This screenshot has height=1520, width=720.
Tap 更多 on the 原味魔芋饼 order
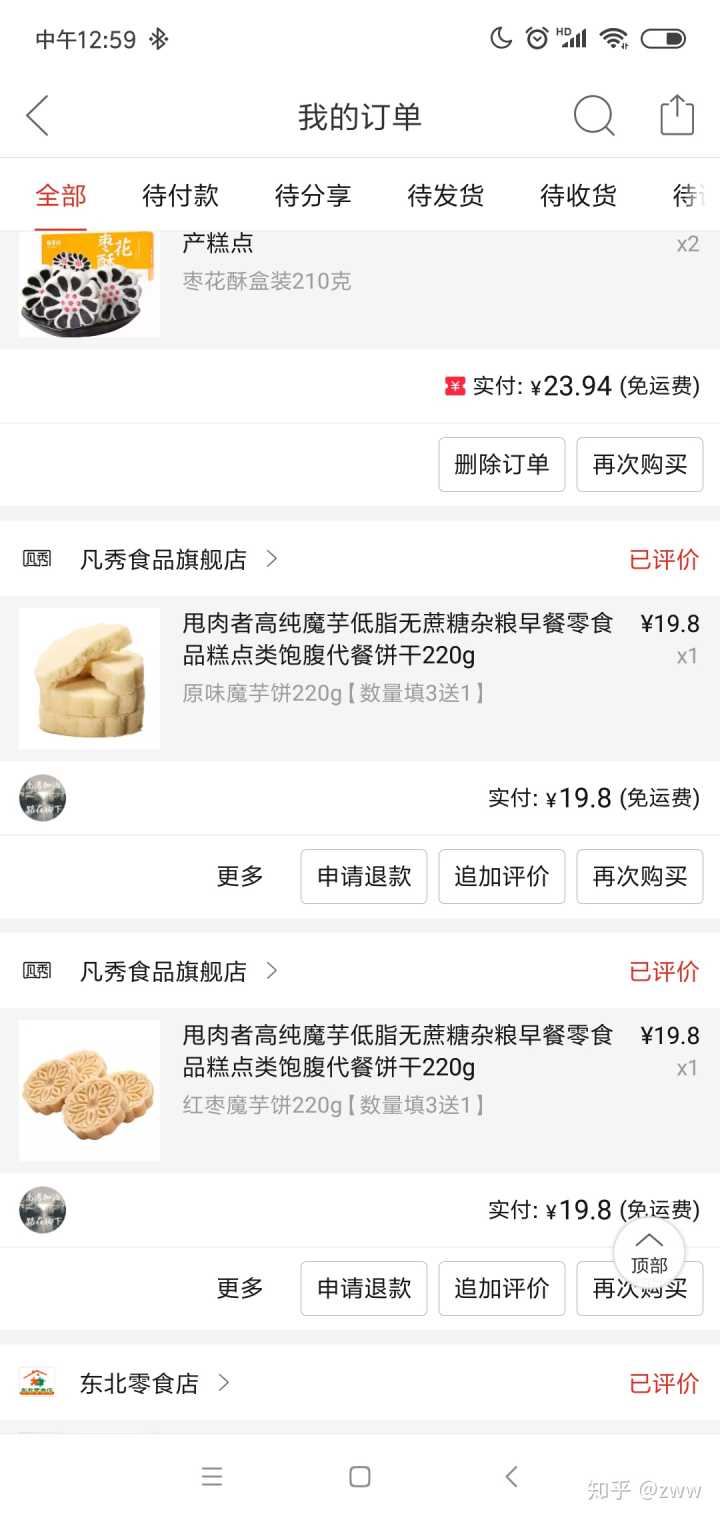click(240, 877)
